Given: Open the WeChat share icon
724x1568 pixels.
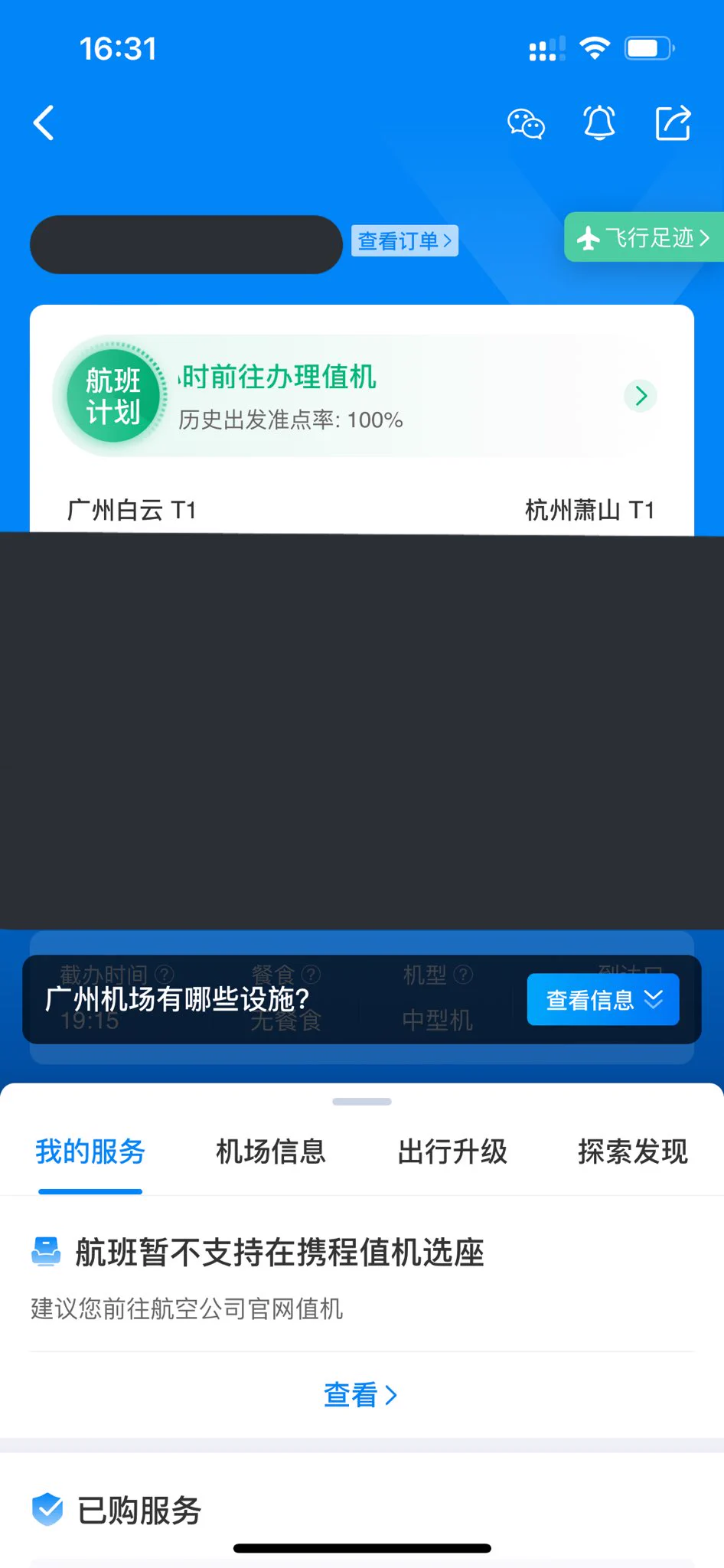Looking at the screenshot, I should pos(526,123).
